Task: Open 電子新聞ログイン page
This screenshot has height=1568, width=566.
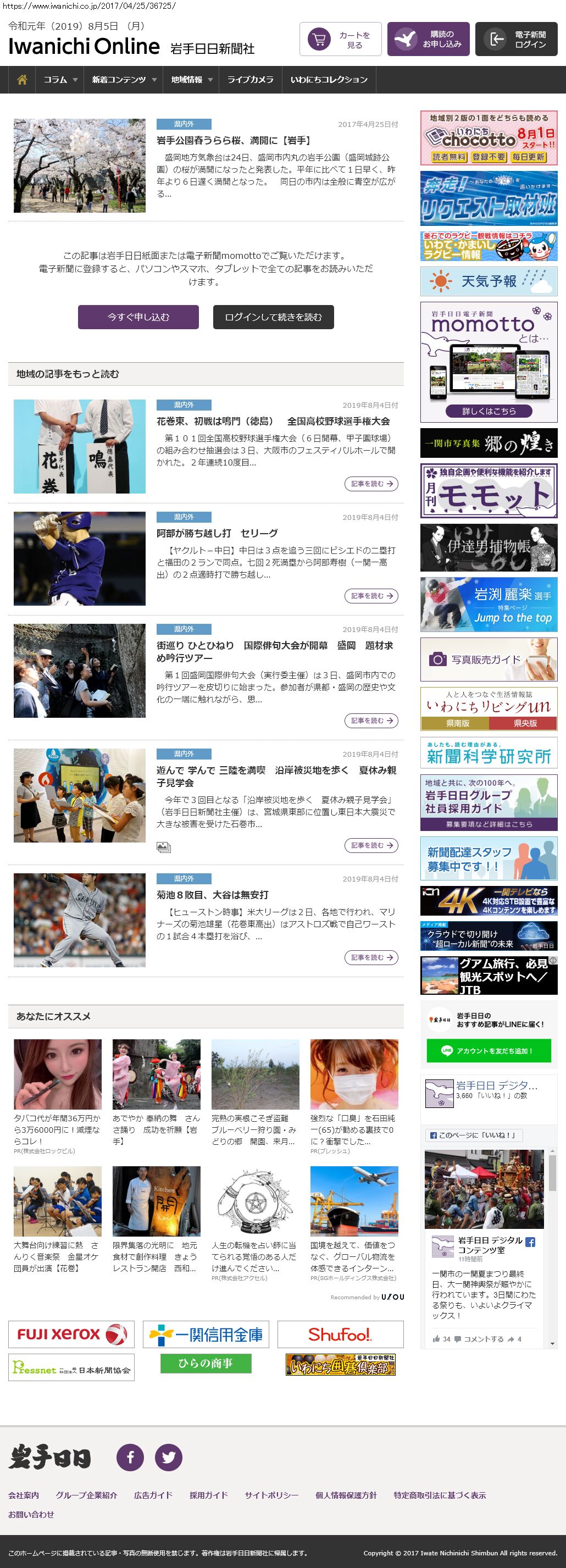Action: tap(520, 40)
